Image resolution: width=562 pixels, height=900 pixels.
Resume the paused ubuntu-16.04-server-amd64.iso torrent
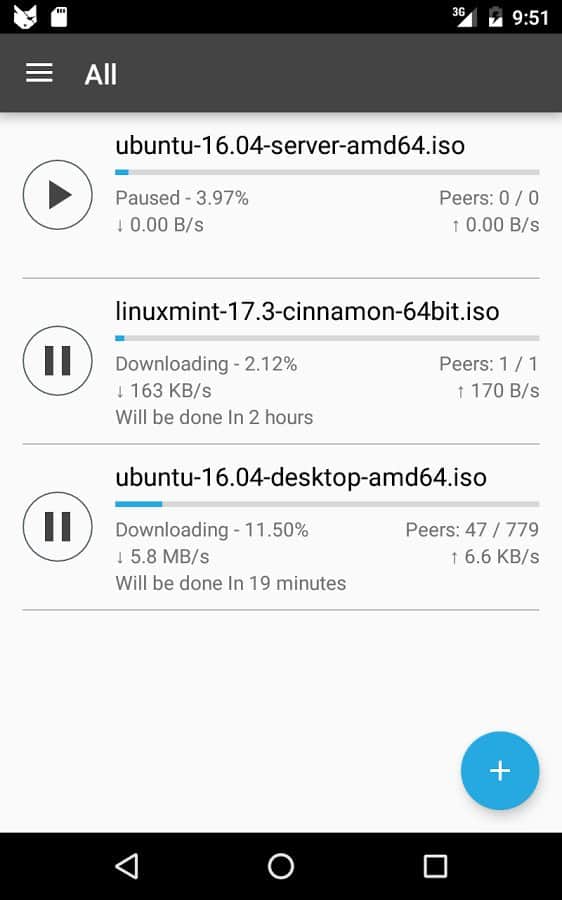pyautogui.click(x=57, y=195)
